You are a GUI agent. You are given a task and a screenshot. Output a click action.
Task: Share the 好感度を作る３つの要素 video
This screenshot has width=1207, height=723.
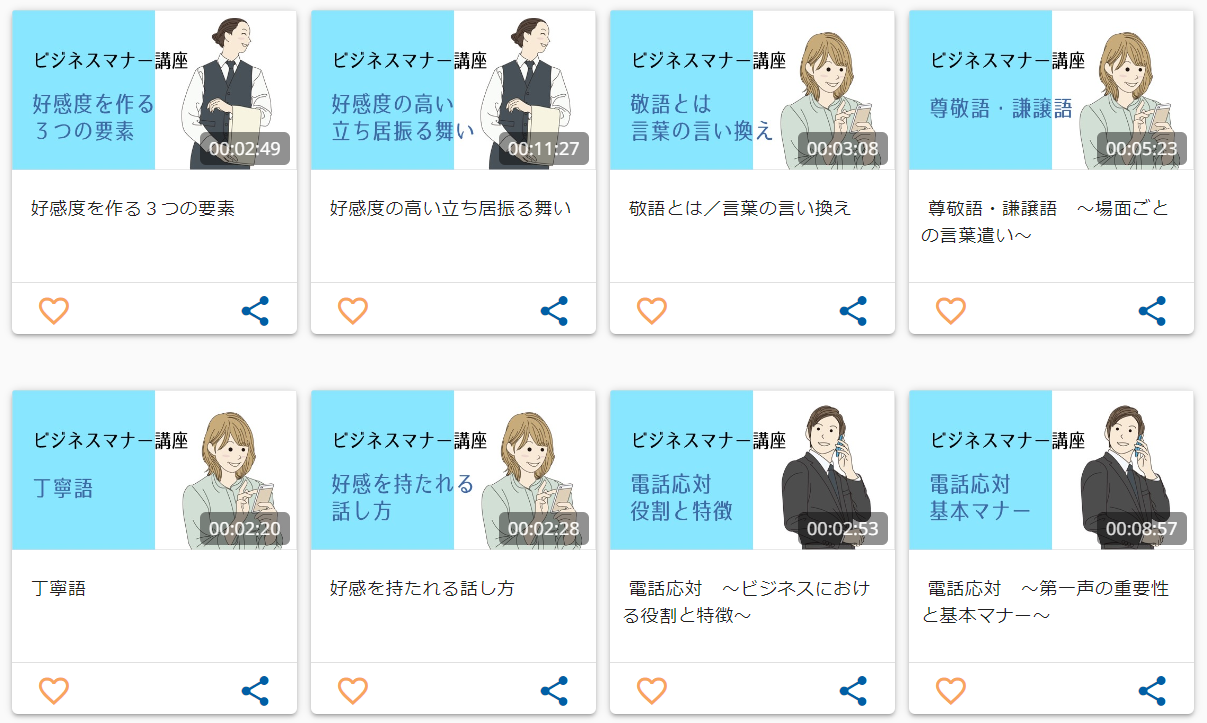pyautogui.click(x=255, y=311)
